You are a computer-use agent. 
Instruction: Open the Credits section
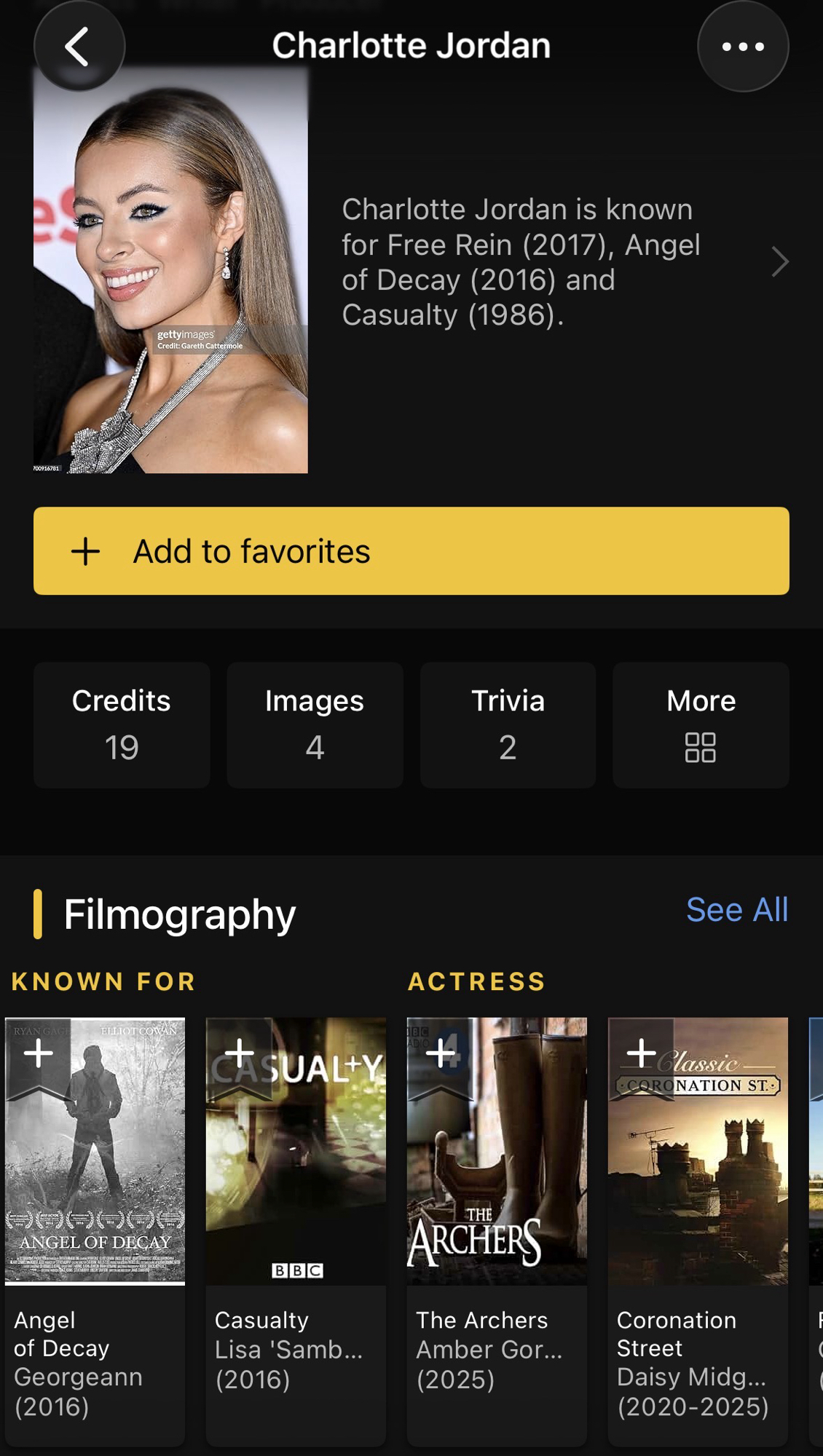122,724
